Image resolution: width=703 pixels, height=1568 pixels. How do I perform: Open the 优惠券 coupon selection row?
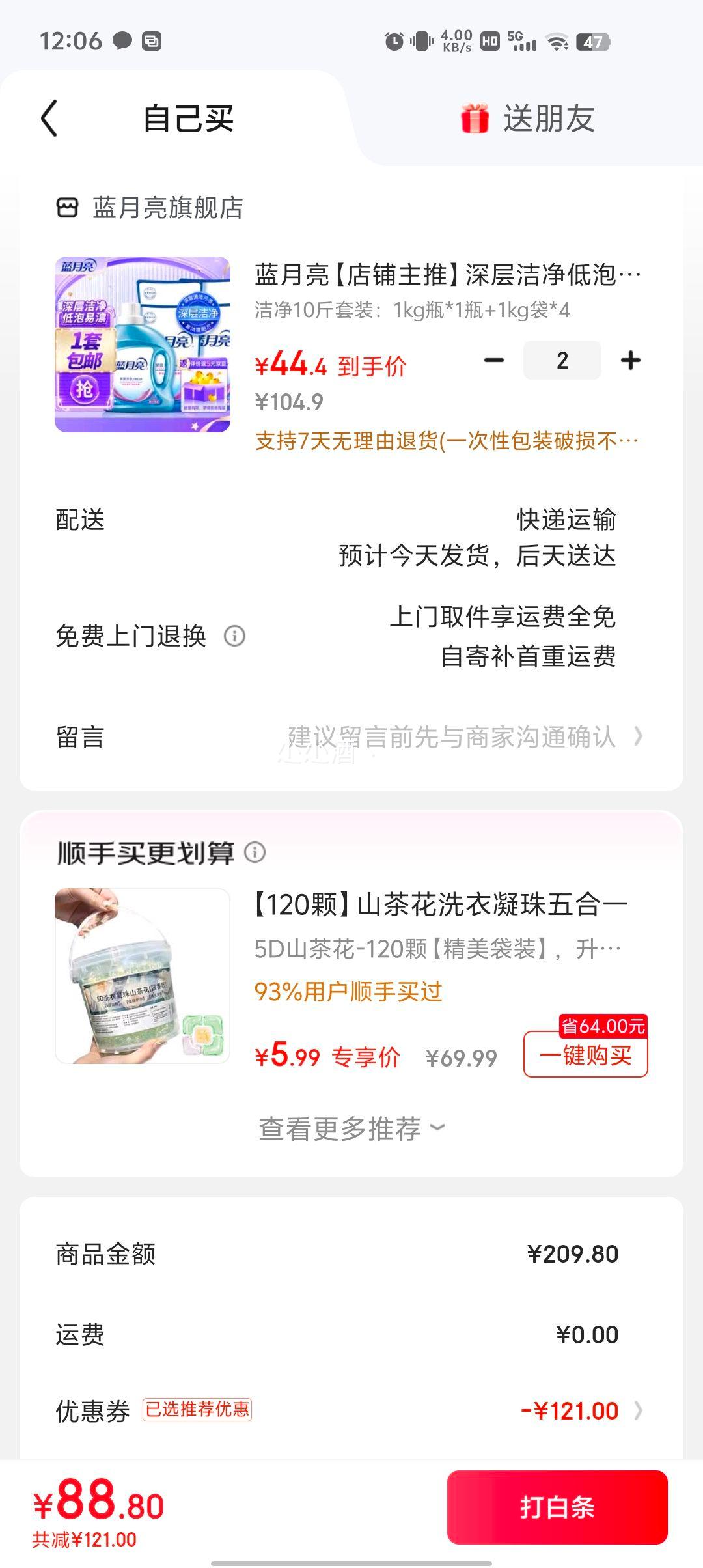click(351, 1410)
